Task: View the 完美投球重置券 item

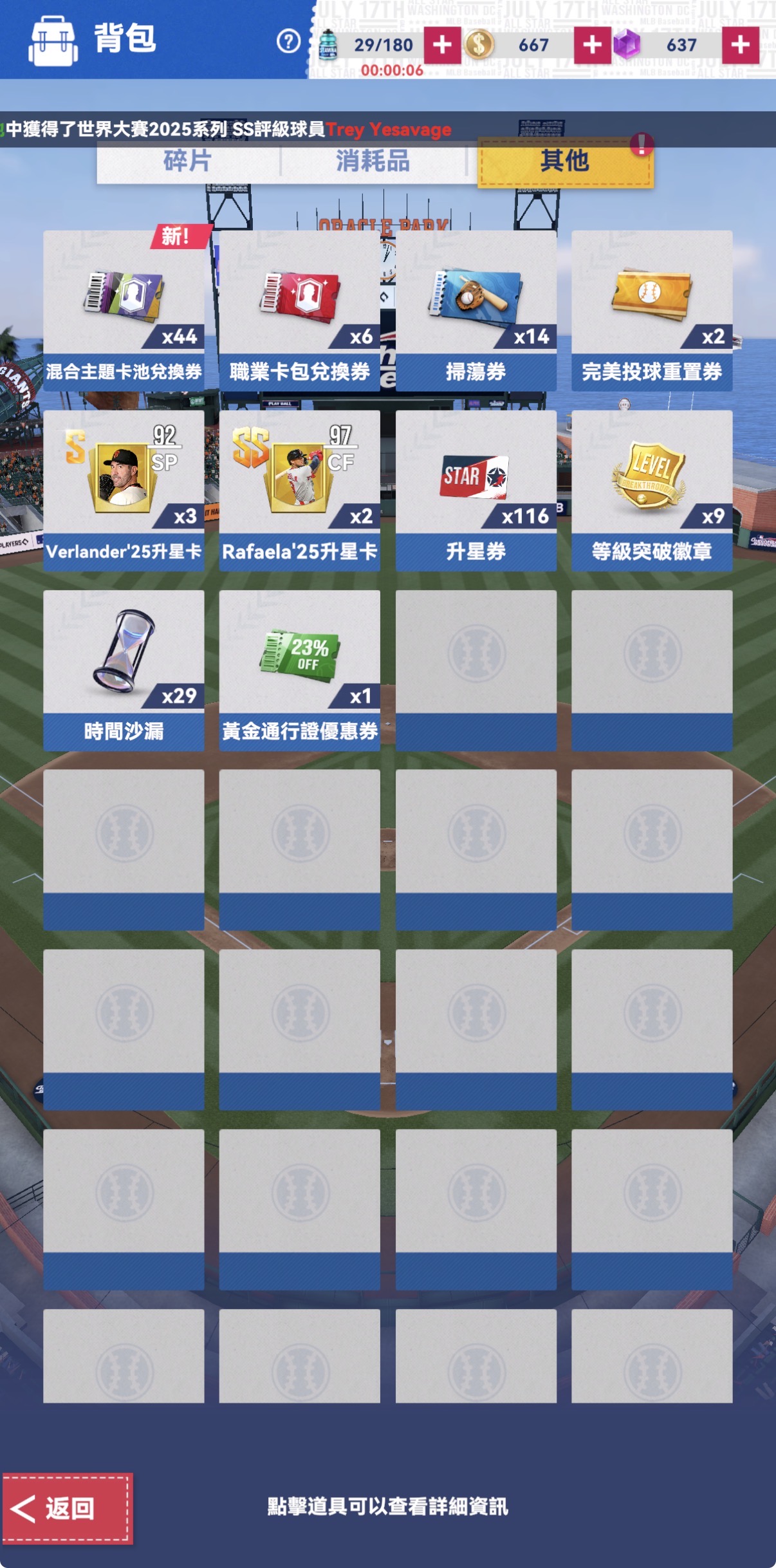Action: pos(651,310)
